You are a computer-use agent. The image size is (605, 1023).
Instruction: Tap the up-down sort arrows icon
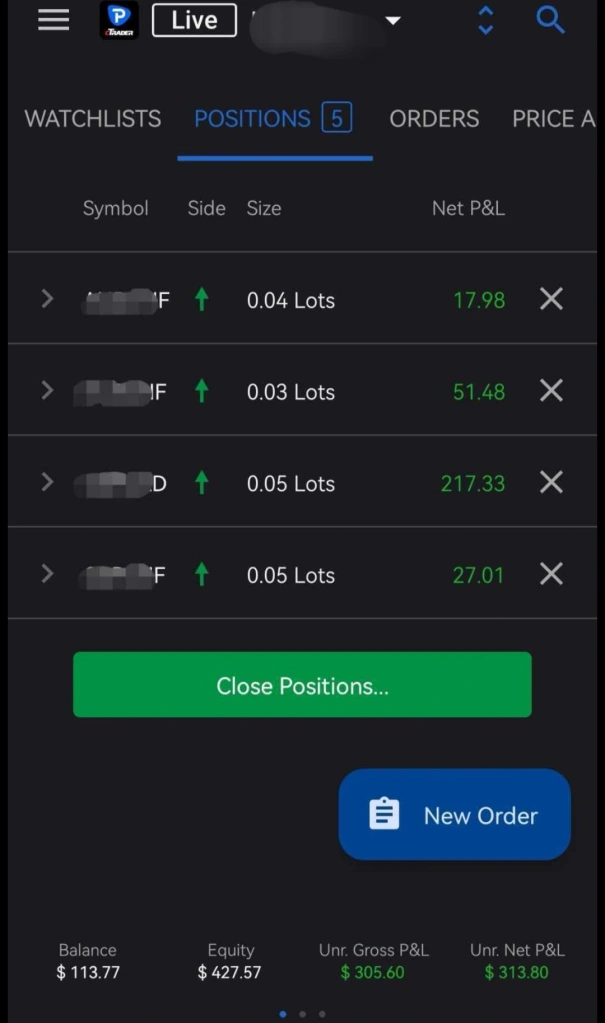pos(486,20)
